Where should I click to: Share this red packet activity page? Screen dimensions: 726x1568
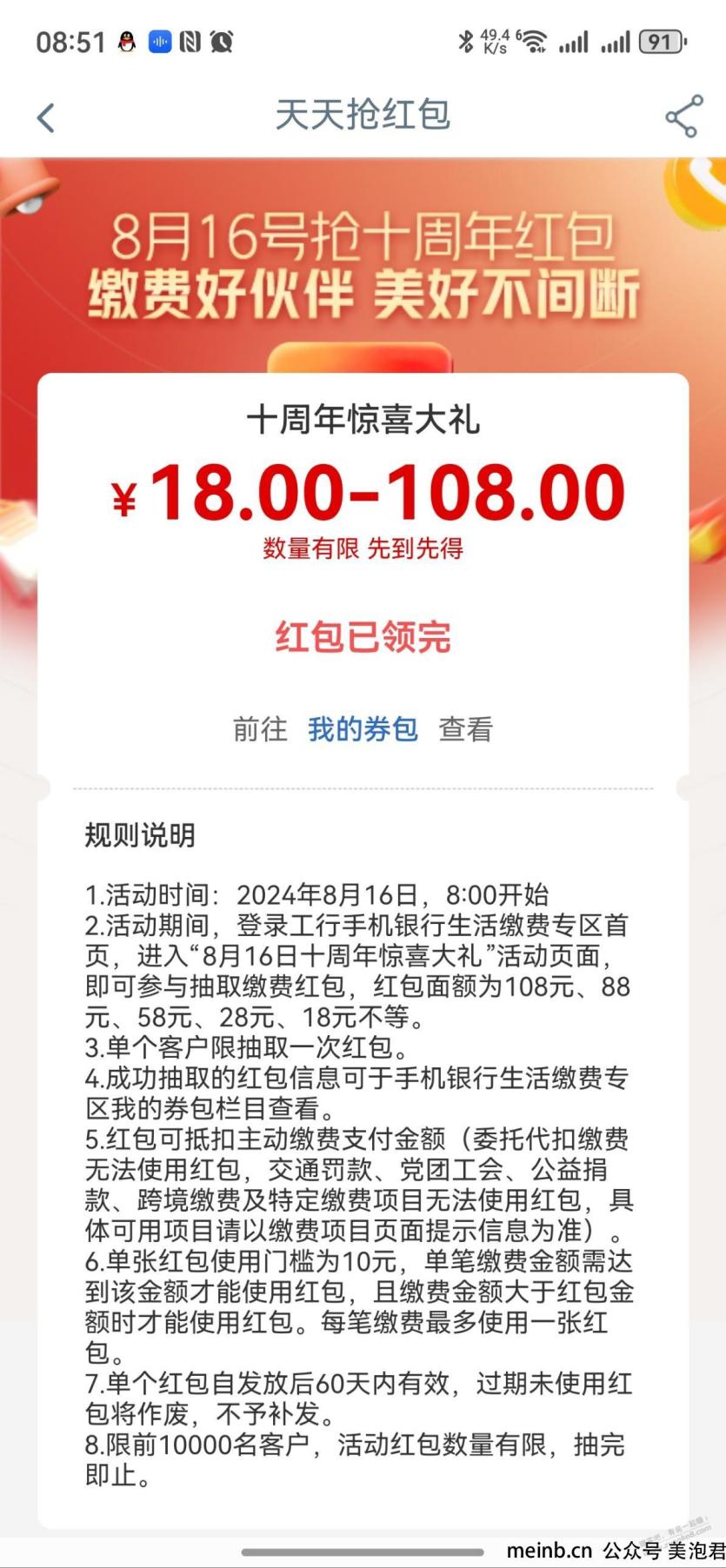click(683, 116)
